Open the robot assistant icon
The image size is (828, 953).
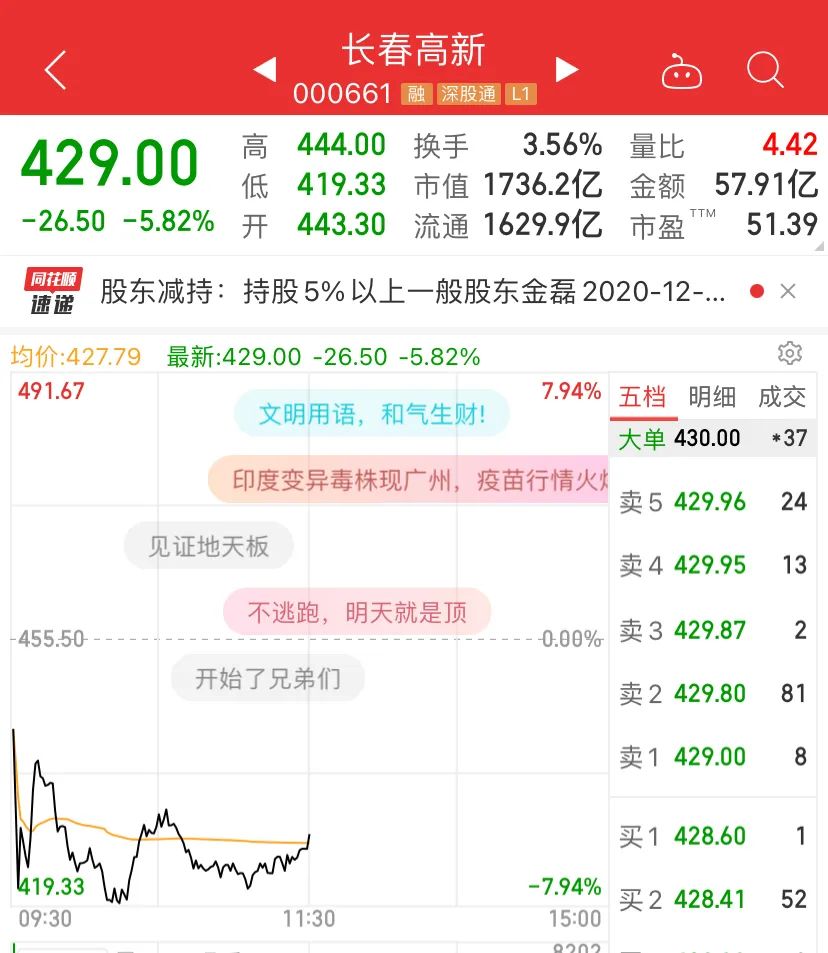[682, 73]
